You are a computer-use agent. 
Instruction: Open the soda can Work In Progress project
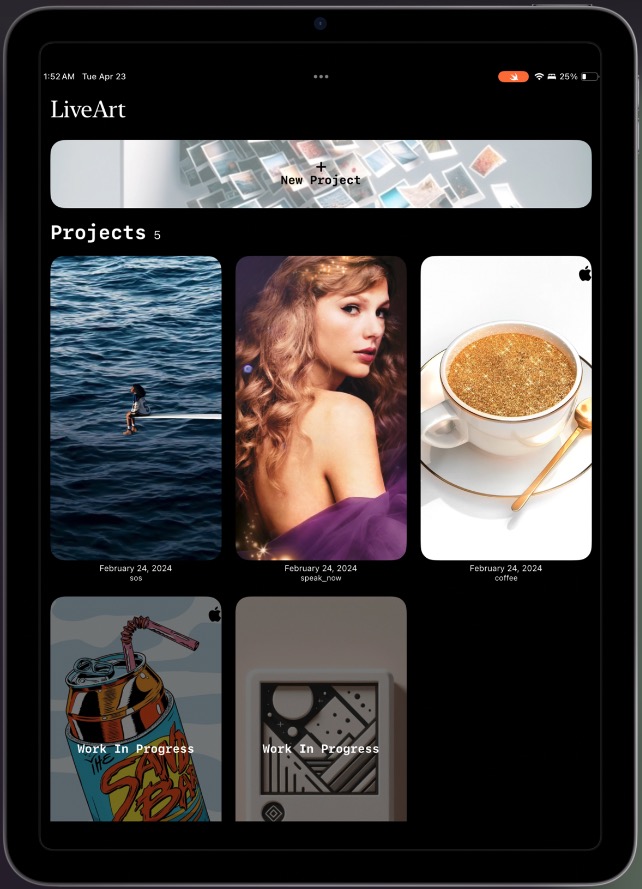[x=136, y=709]
